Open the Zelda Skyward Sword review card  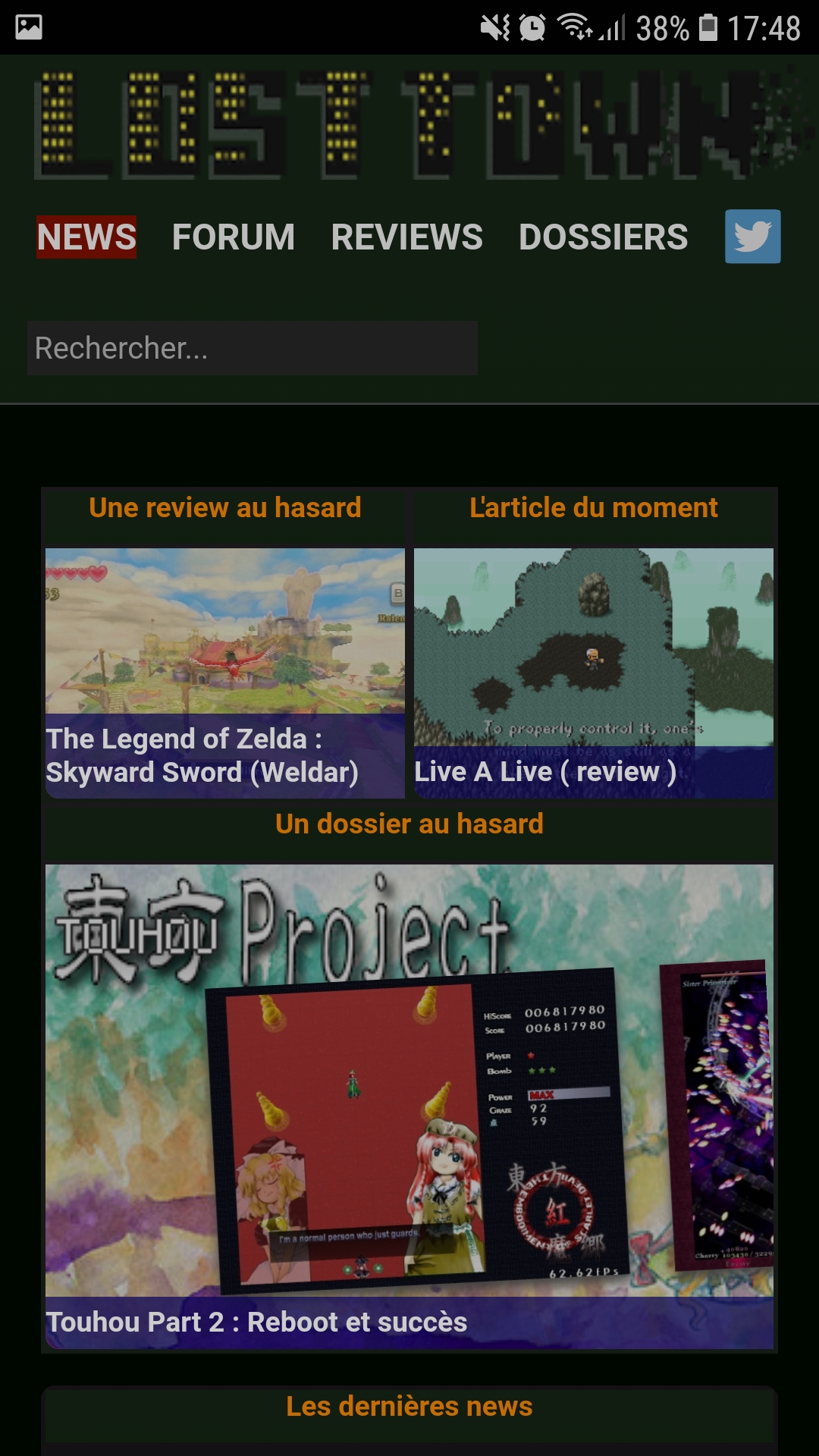point(224,672)
